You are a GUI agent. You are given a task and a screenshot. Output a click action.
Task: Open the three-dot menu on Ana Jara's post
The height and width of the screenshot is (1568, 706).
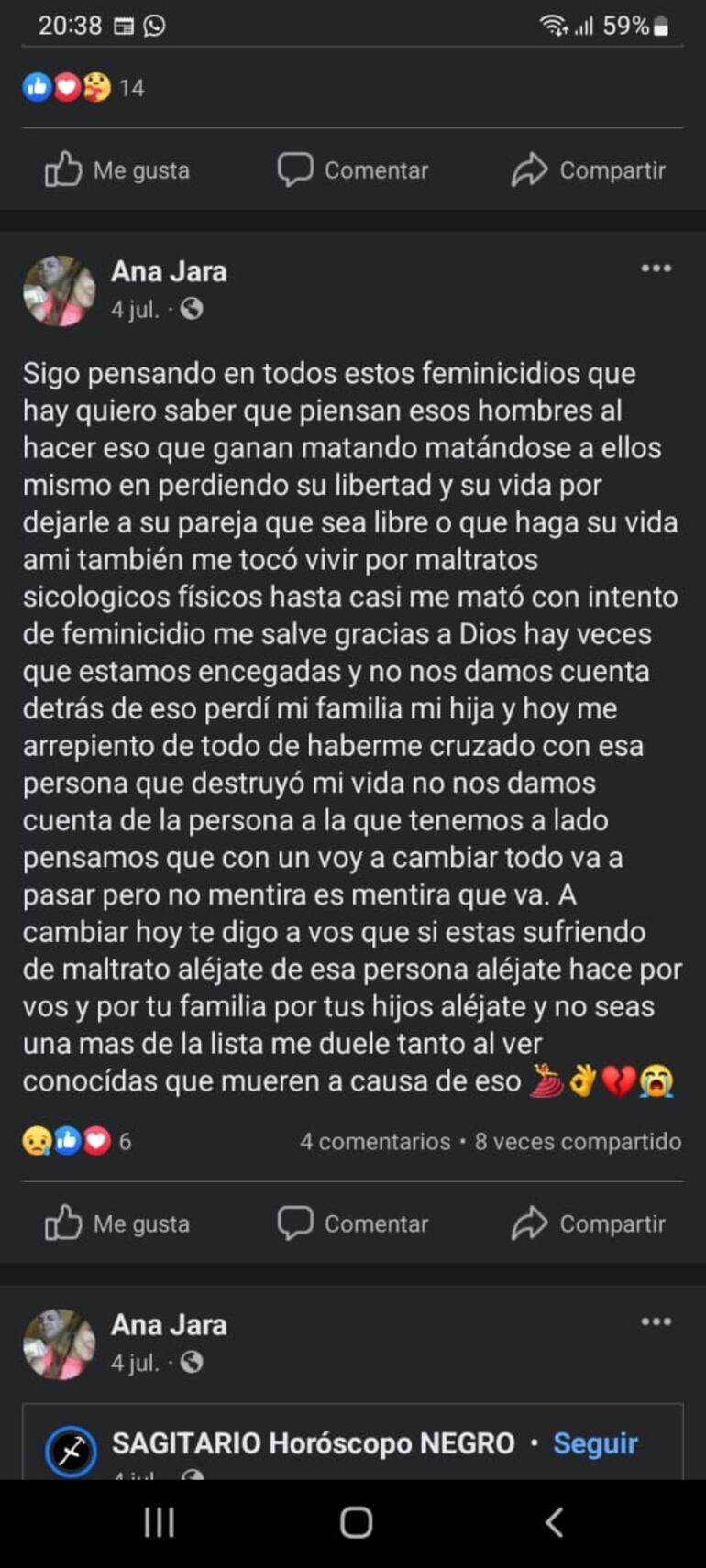[x=655, y=268]
